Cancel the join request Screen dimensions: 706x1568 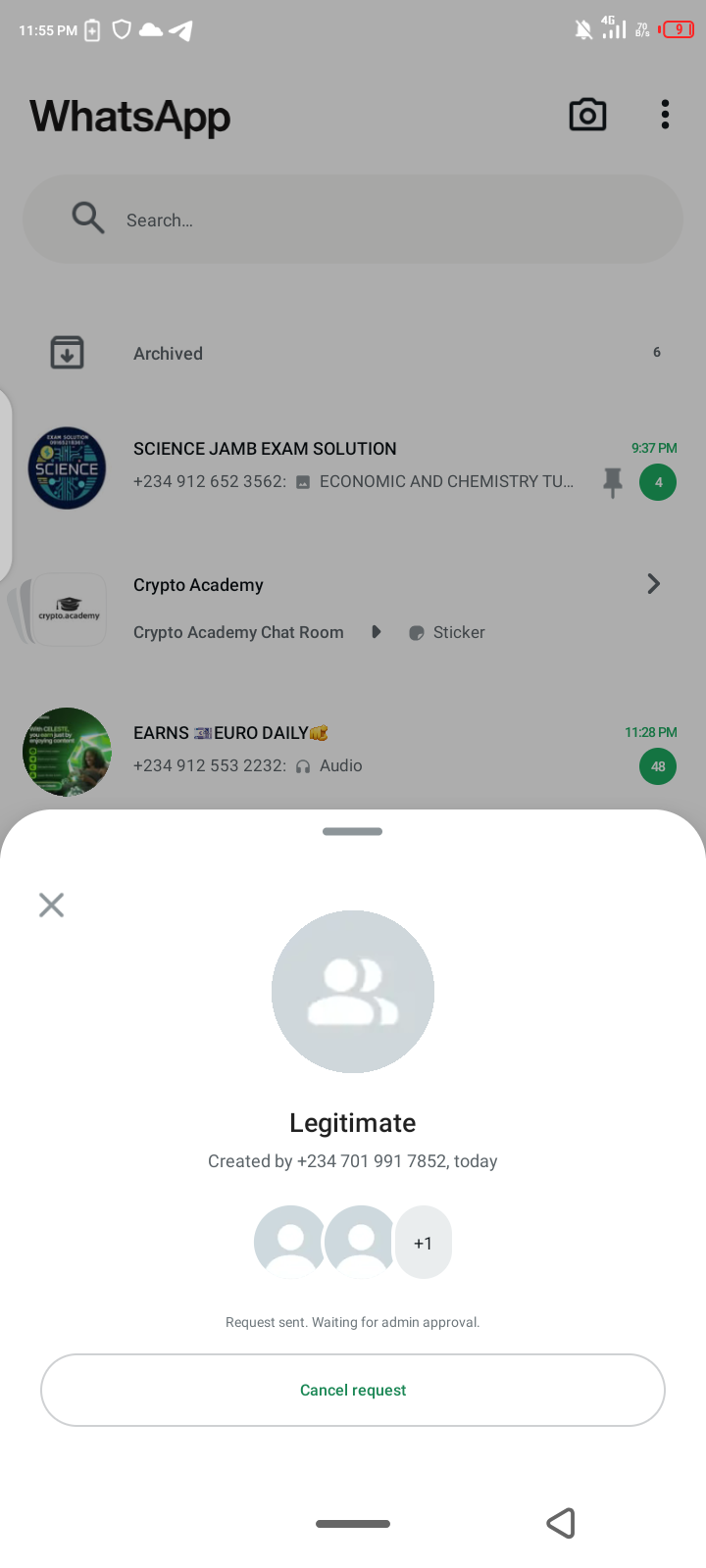353,1390
